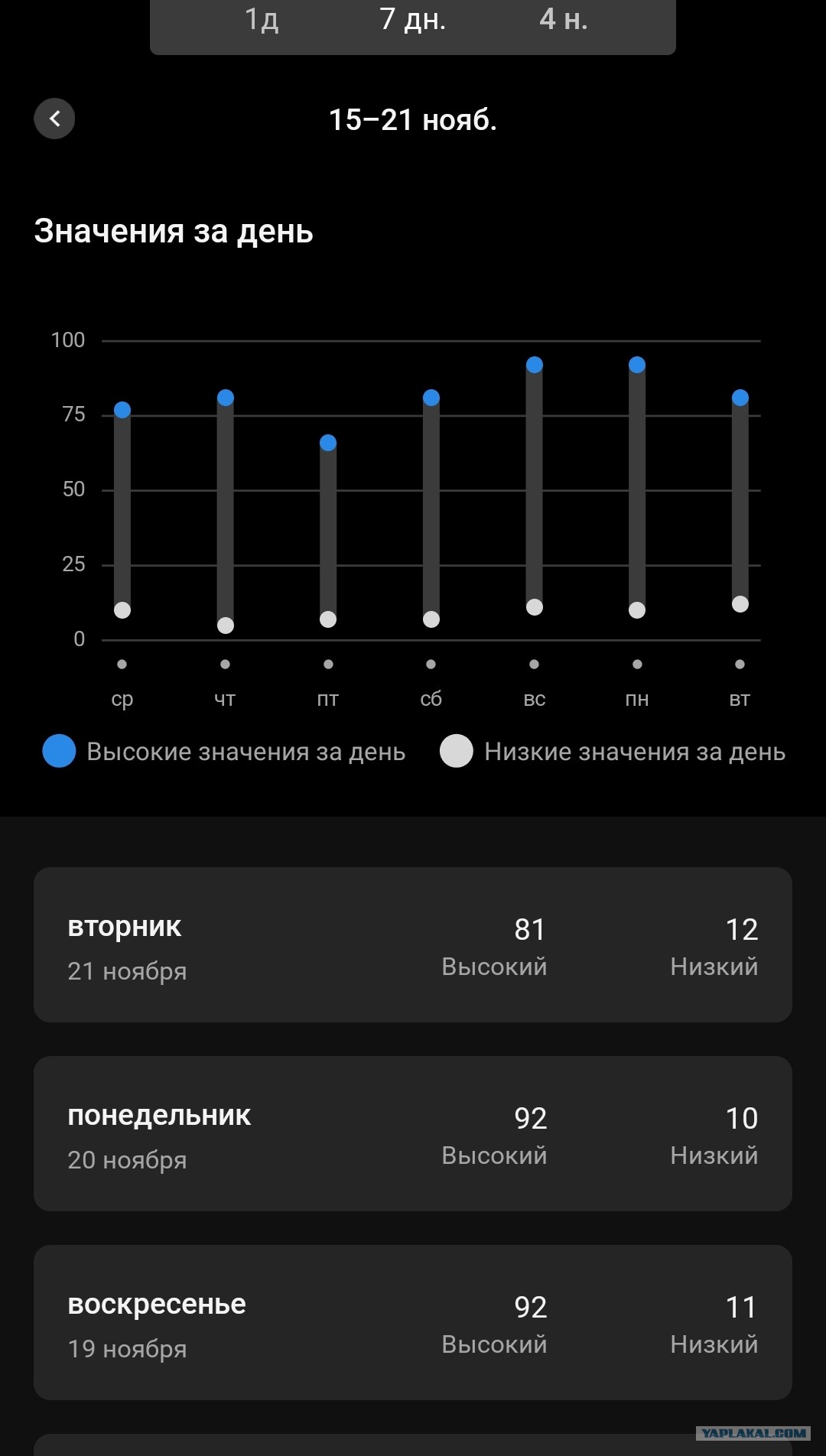Select the 7 дн. range tab

pos(413,20)
